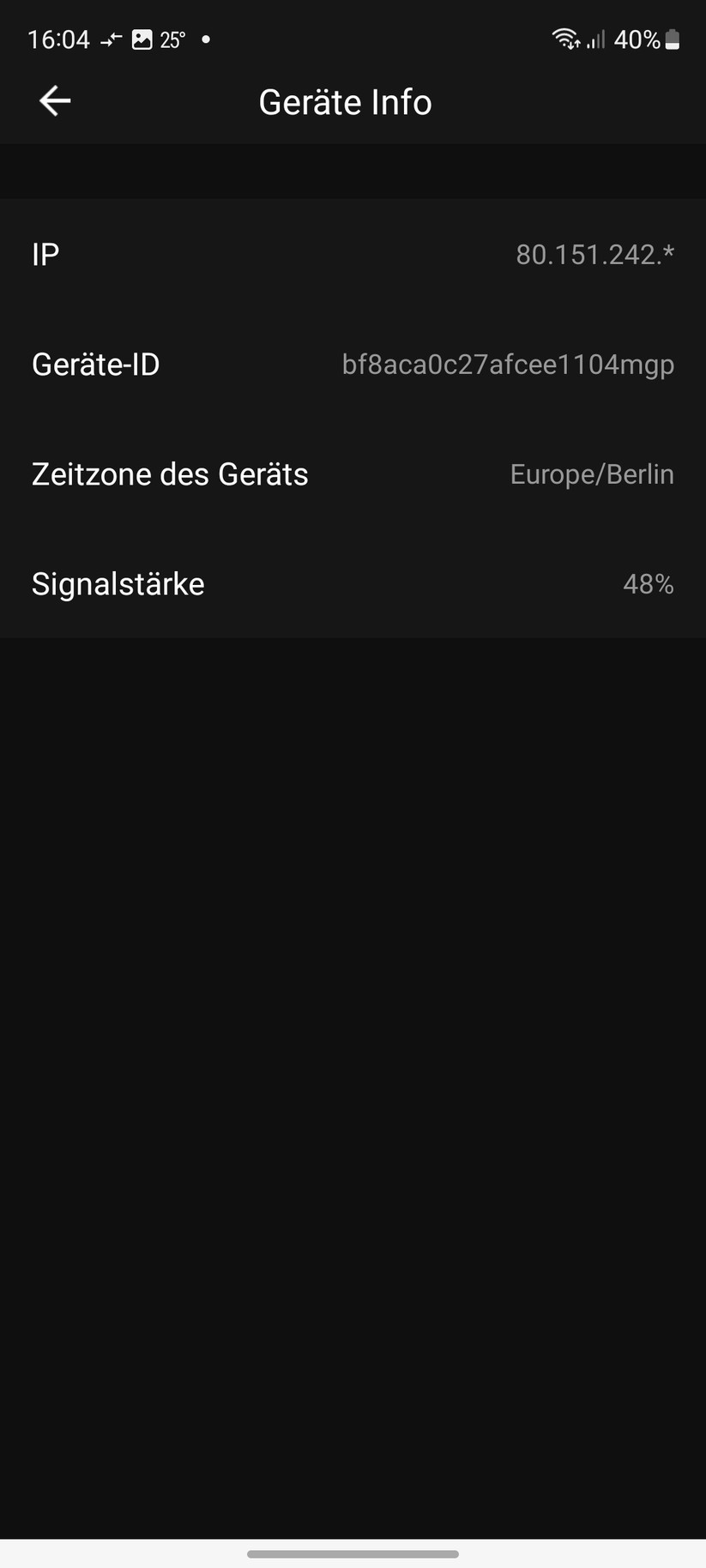This screenshot has width=706, height=1568.
Task: Tap the Europe/Berlin timezone value
Action: (591, 473)
